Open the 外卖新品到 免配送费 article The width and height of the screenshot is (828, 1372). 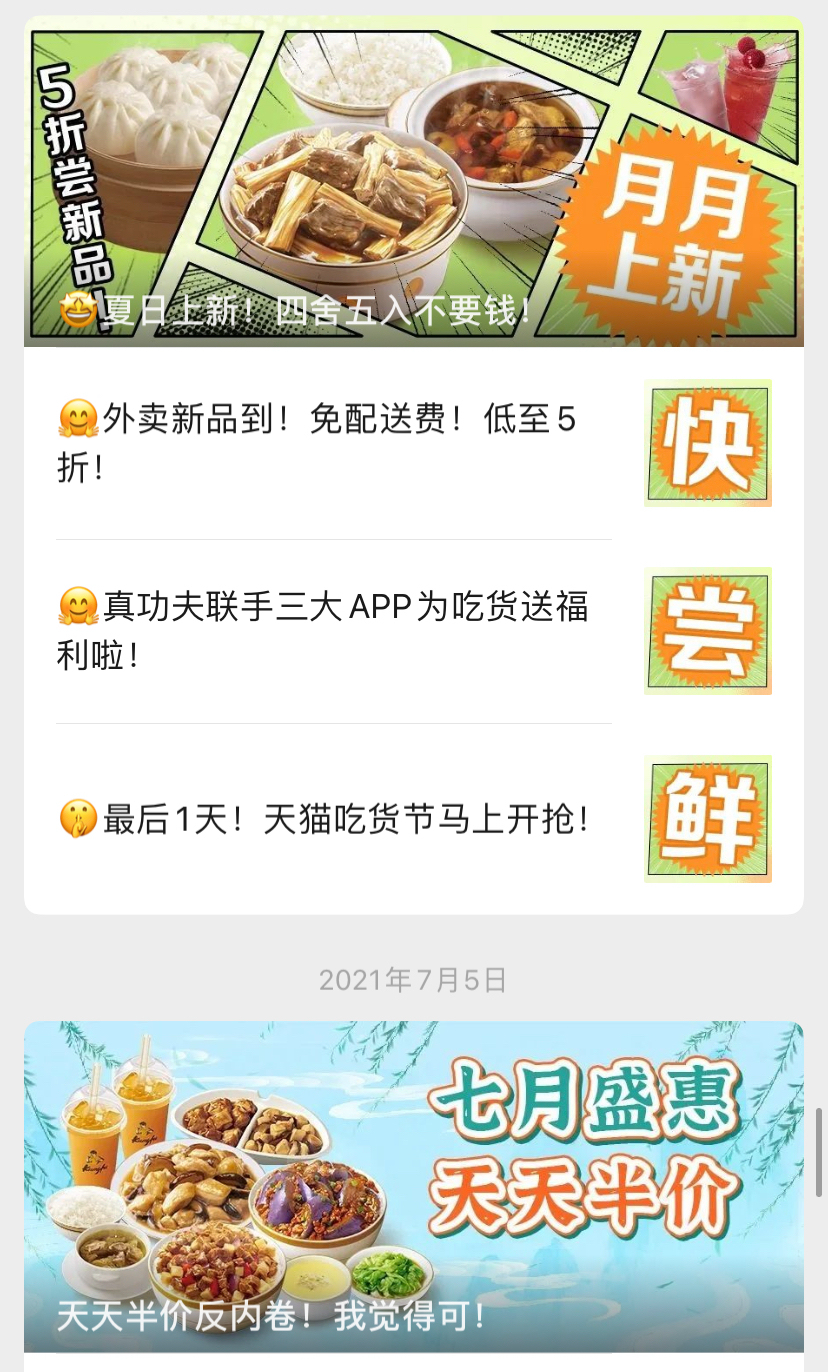click(330, 443)
